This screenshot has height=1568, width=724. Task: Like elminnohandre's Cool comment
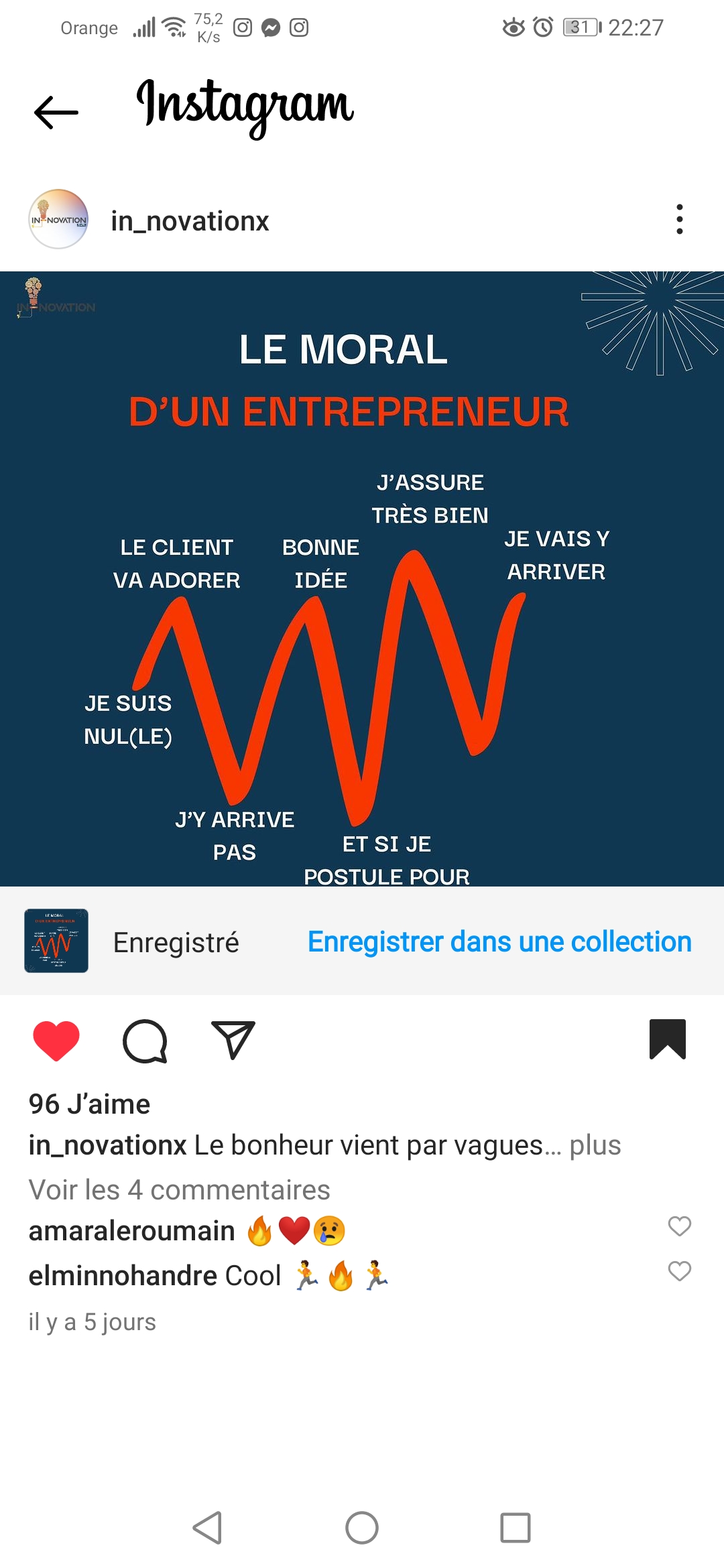tap(680, 1271)
